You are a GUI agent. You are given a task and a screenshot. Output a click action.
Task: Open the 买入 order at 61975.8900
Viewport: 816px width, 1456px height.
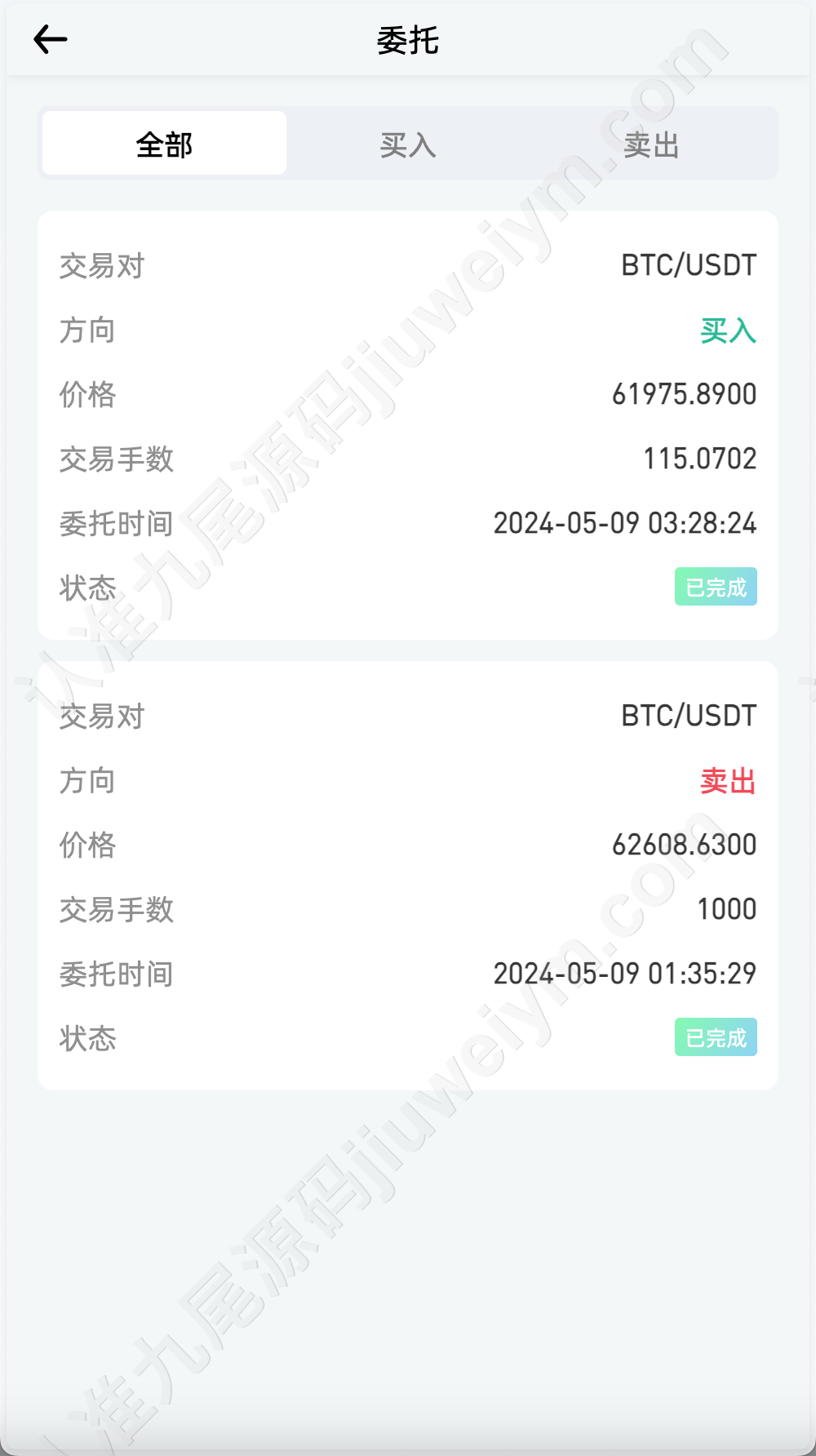pyautogui.click(x=408, y=425)
